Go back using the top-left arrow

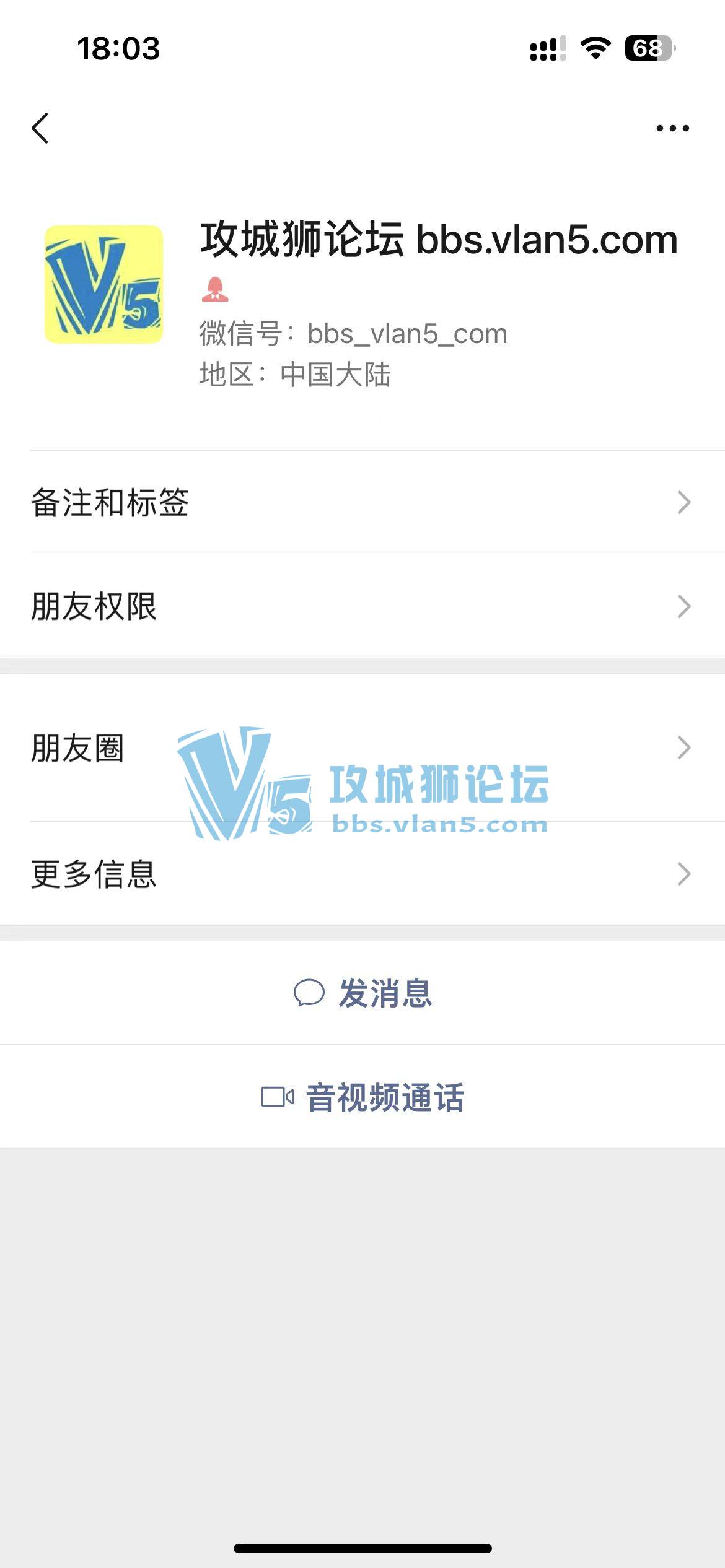point(40,128)
